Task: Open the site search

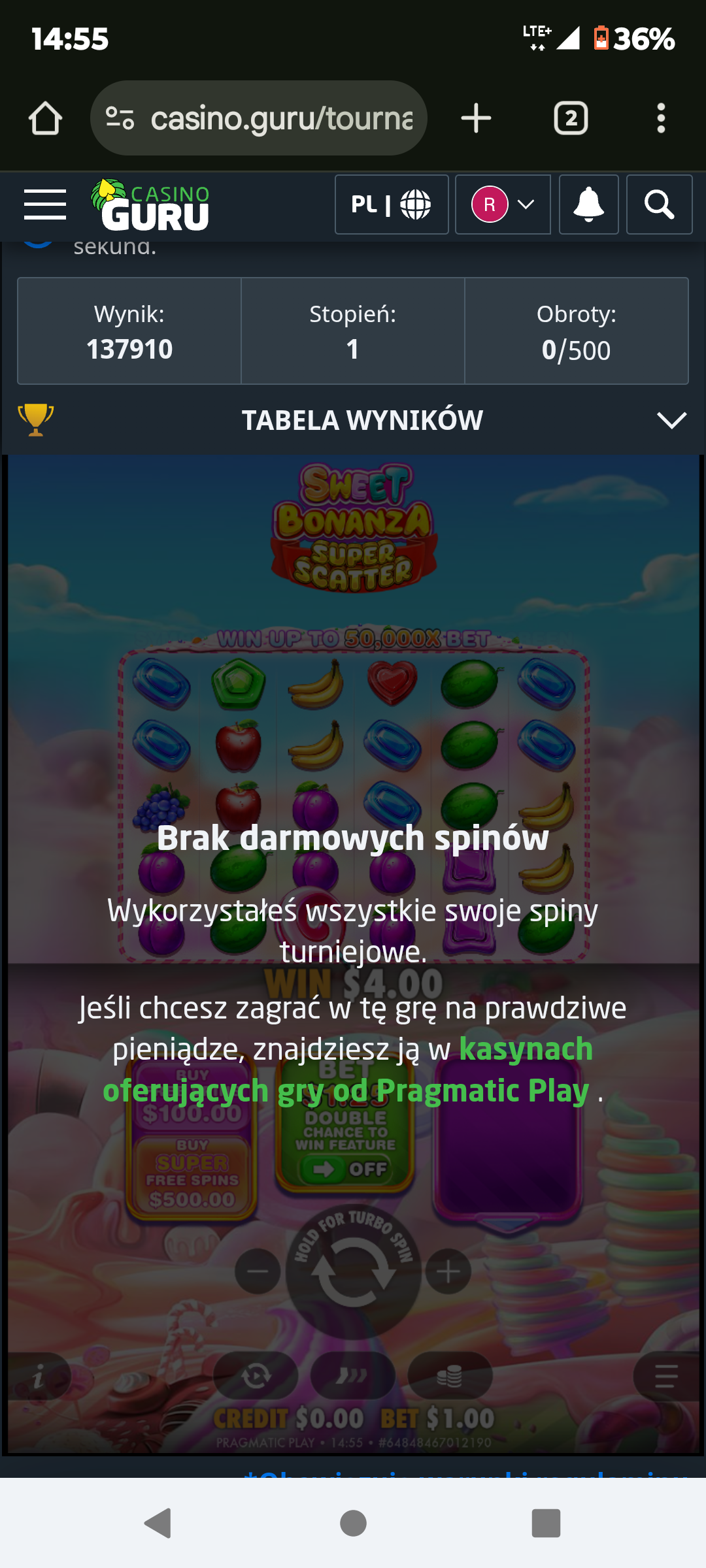Action: (659, 204)
